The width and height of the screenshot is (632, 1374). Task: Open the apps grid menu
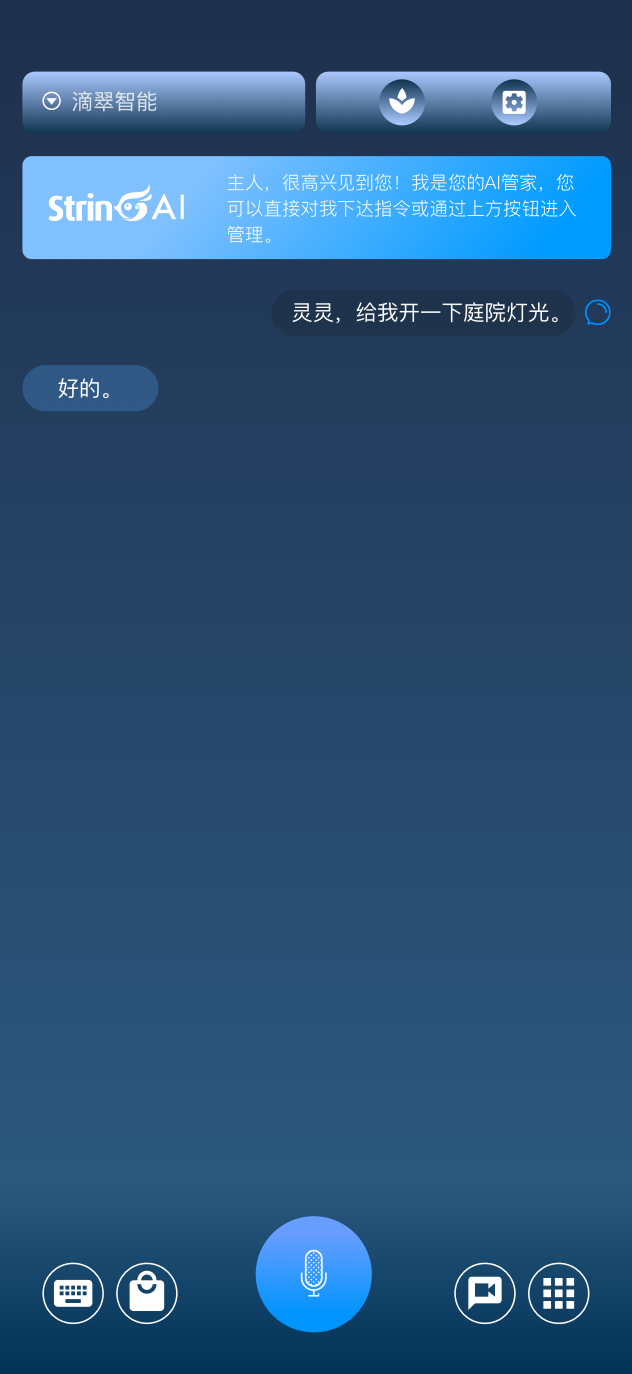[559, 1293]
